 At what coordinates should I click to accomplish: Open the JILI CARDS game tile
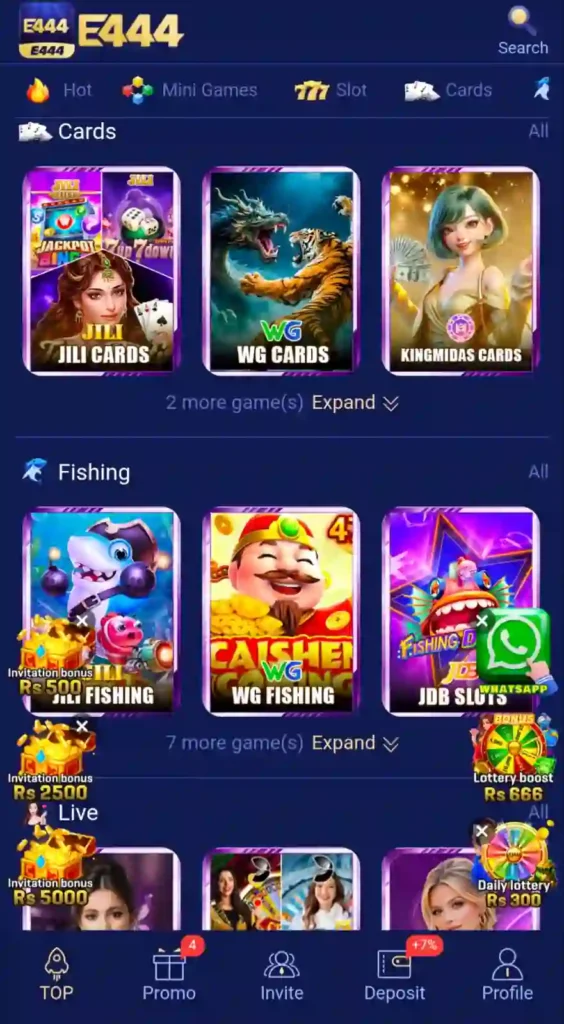(102, 271)
